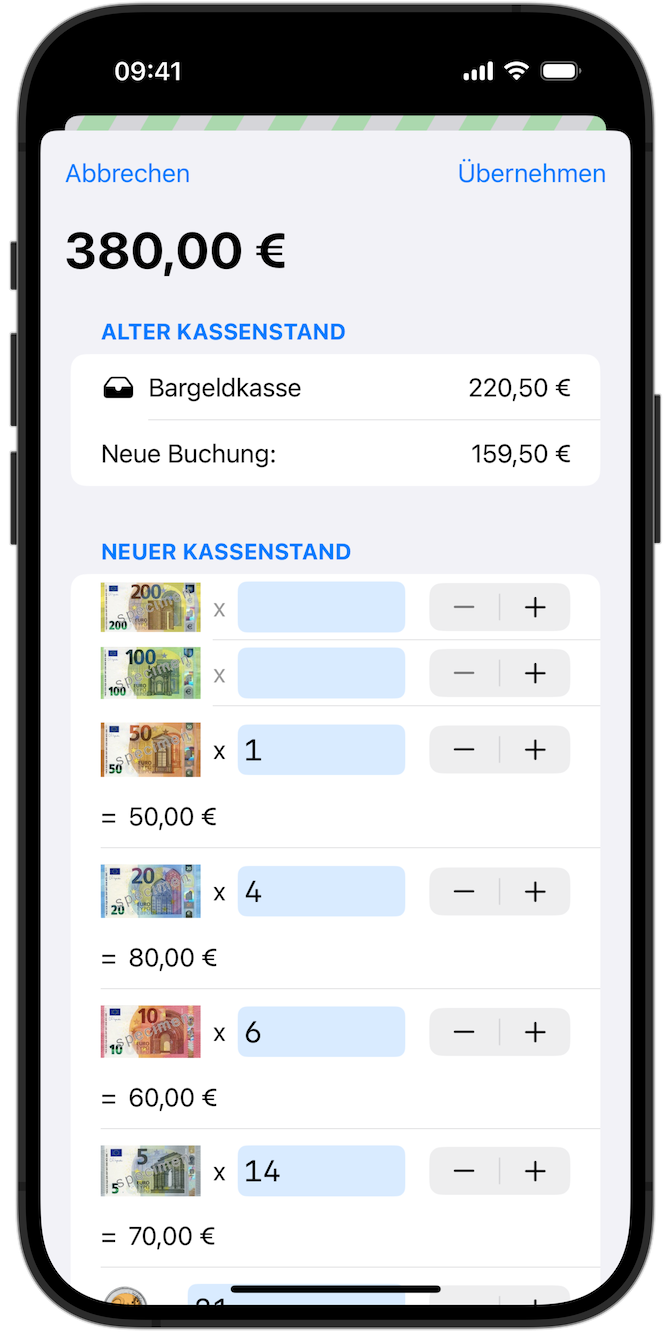This screenshot has width=671, height=1332.
Task: Decrease the 50 euro note count
Action: pyautogui.click(x=464, y=750)
